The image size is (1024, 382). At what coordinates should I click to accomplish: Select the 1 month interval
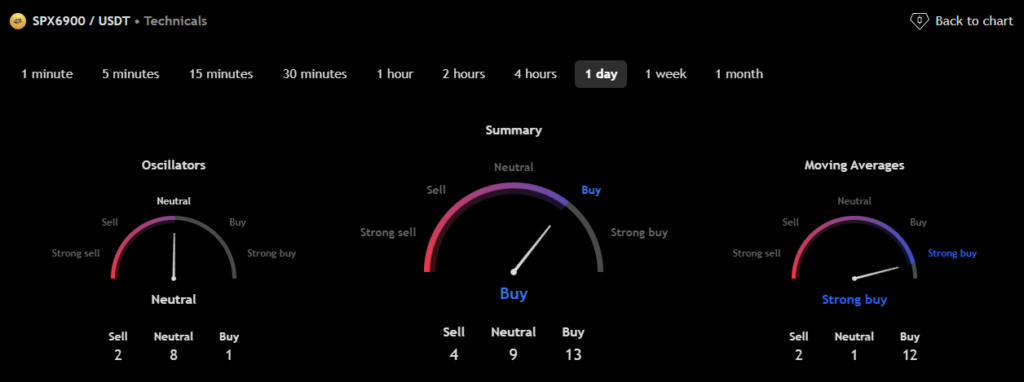click(739, 74)
